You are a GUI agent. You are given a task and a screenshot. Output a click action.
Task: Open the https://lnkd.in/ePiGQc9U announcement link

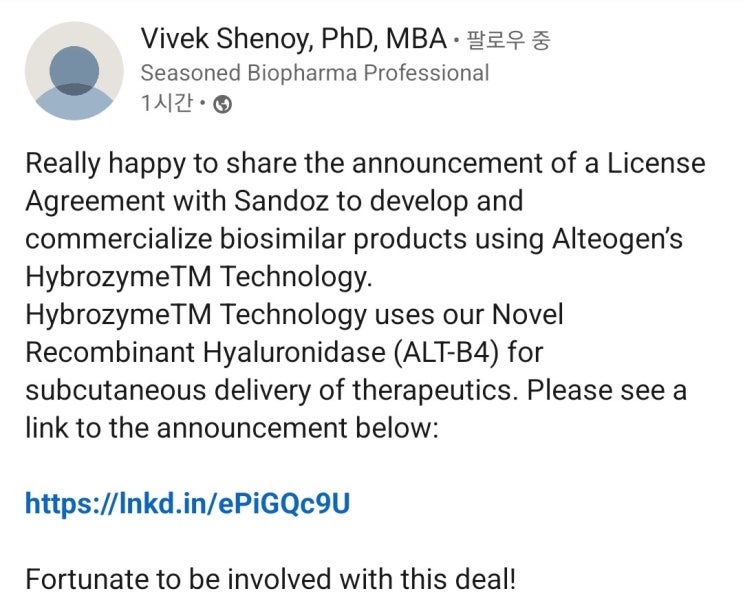(x=187, y=502)
